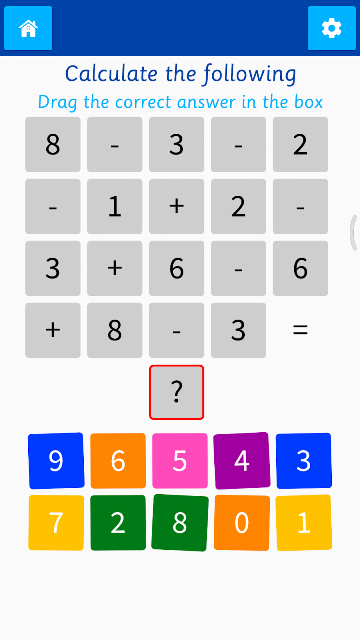Choose the yellow answer tile 1
The height and width of the screenshot is (640, 360).
304,523
